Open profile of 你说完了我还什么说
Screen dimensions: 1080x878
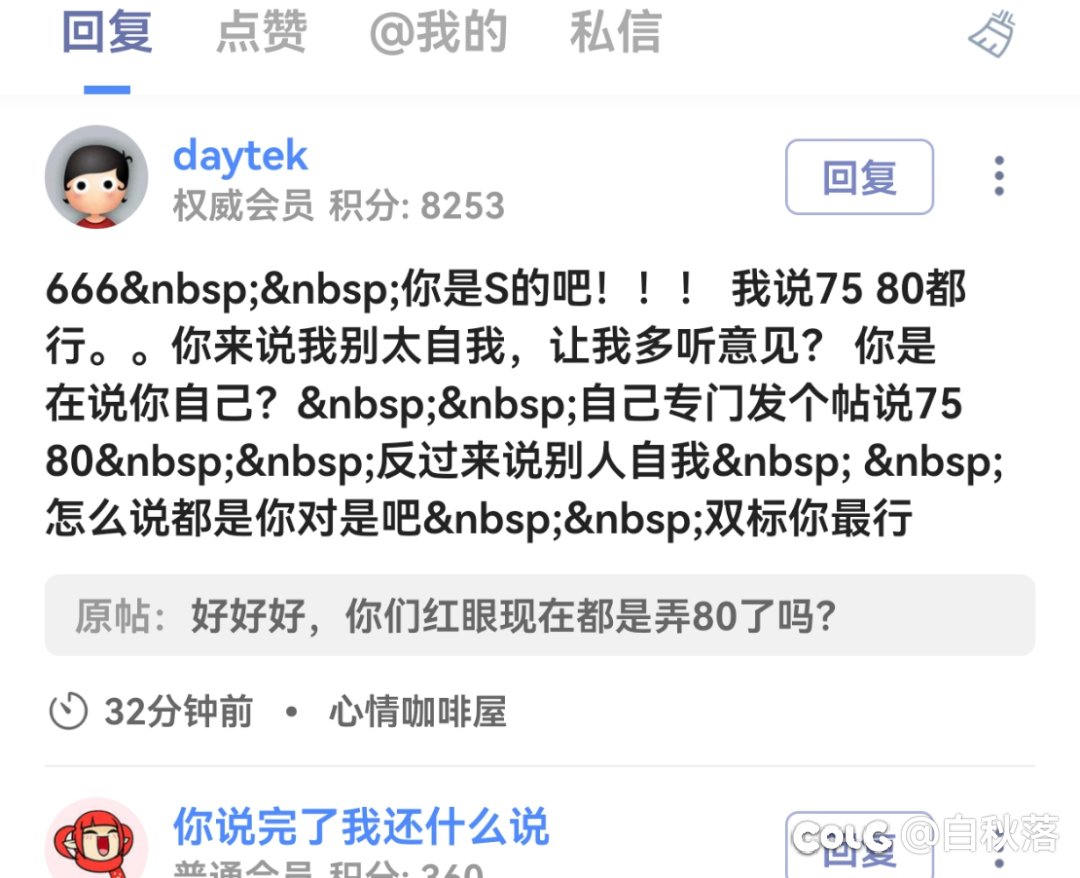(361, 827)
